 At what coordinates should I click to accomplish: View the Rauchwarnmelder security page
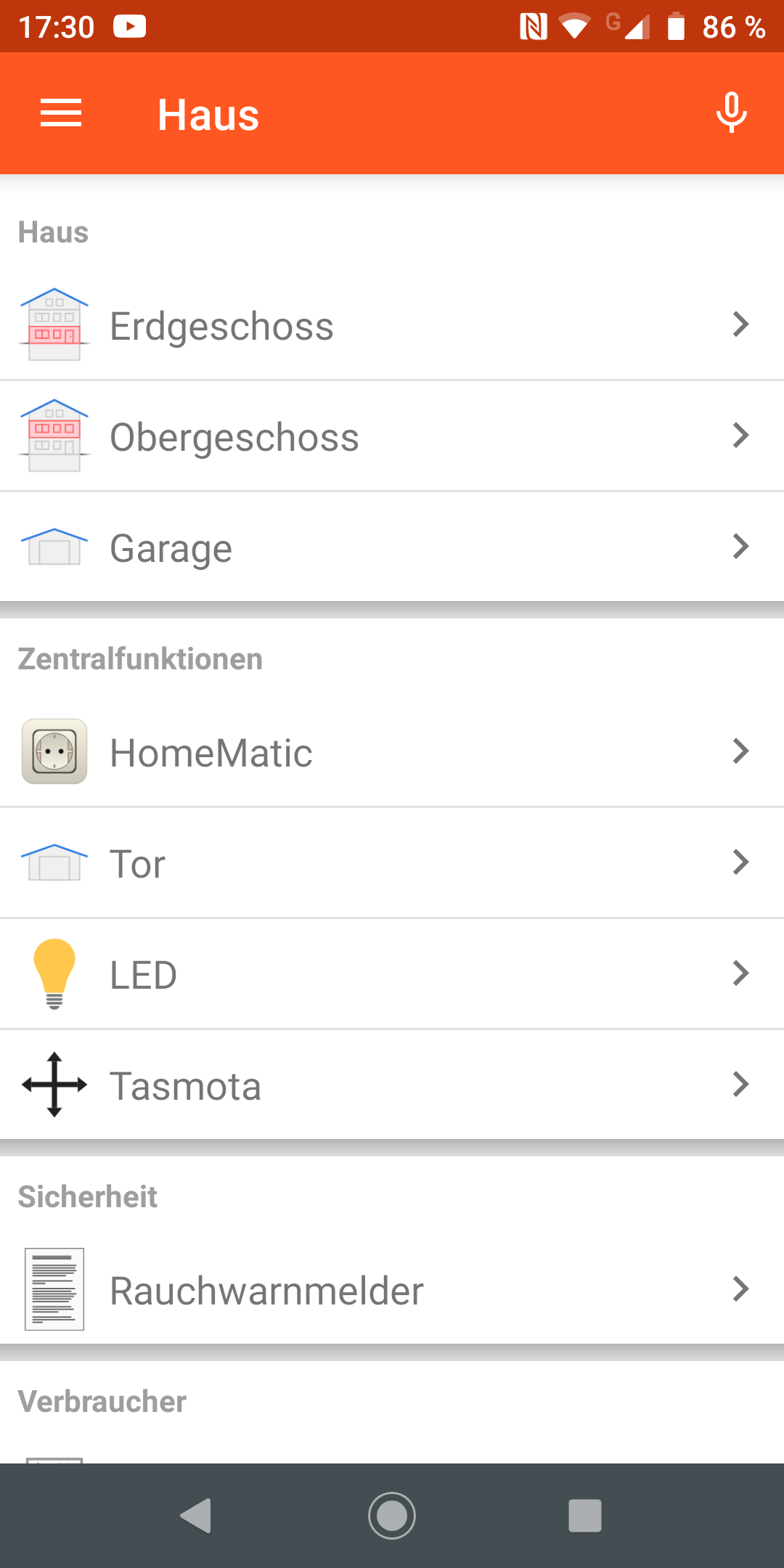pos(392,1289)
